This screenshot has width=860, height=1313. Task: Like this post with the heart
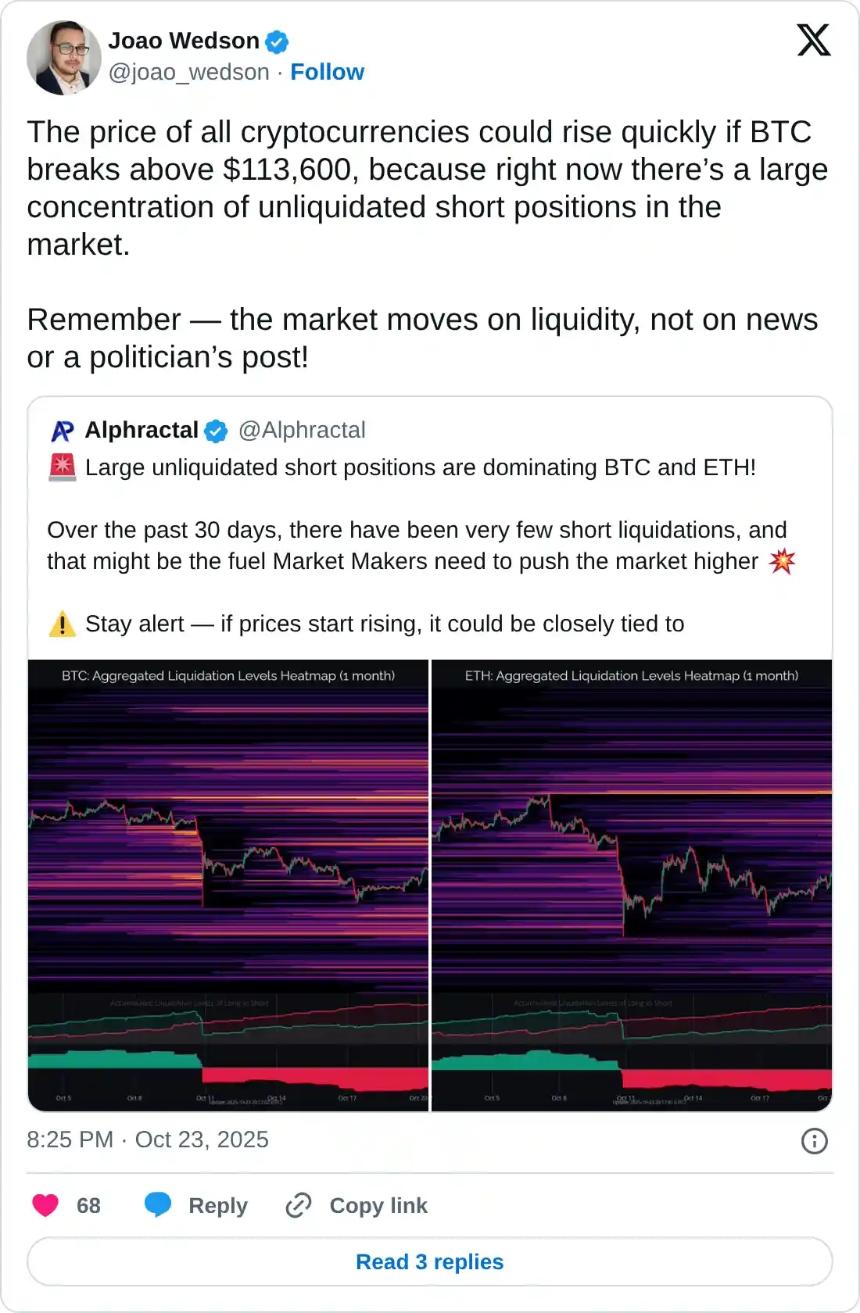point(46,1206)
